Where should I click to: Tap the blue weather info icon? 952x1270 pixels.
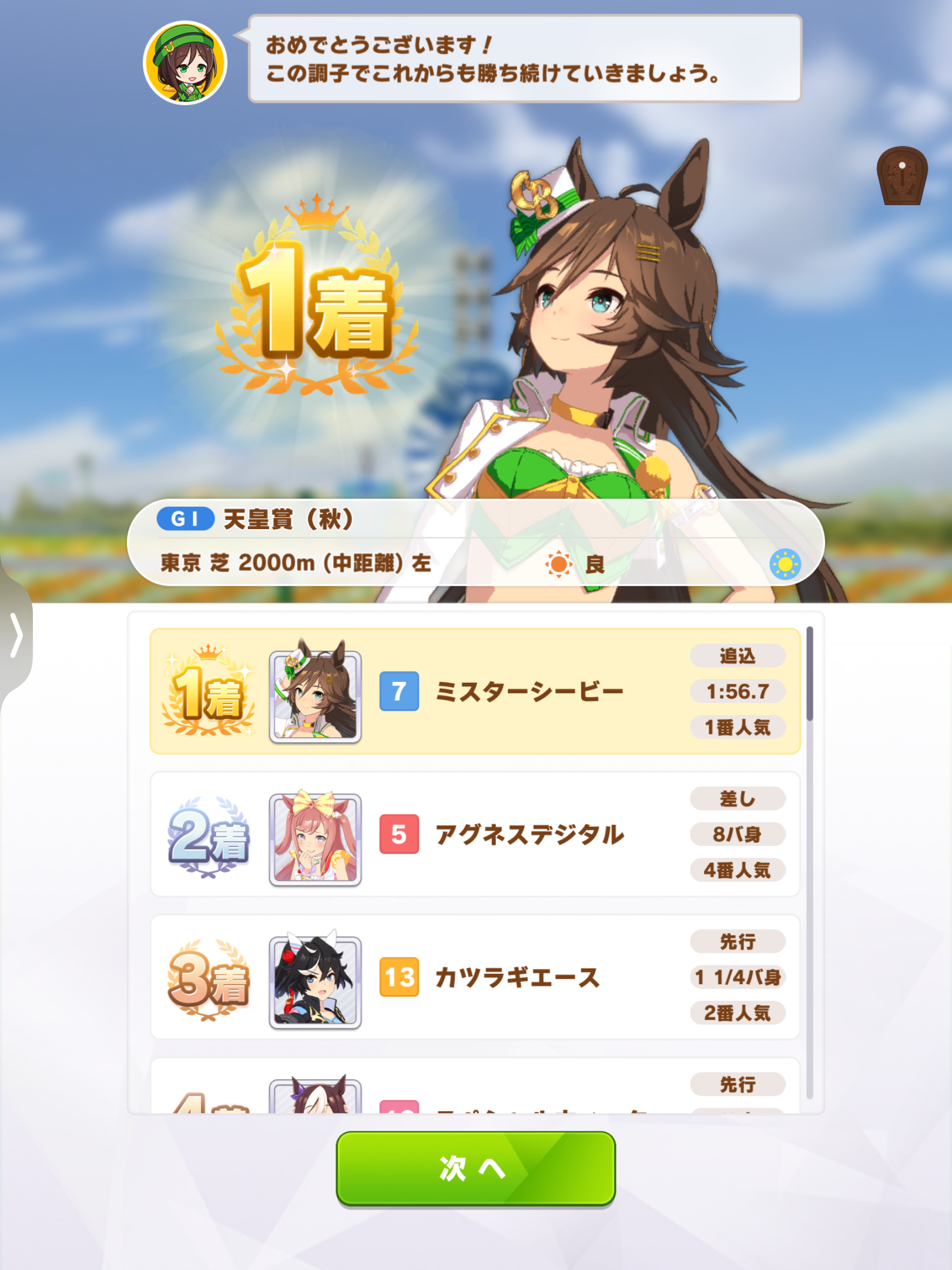[785, 564]
